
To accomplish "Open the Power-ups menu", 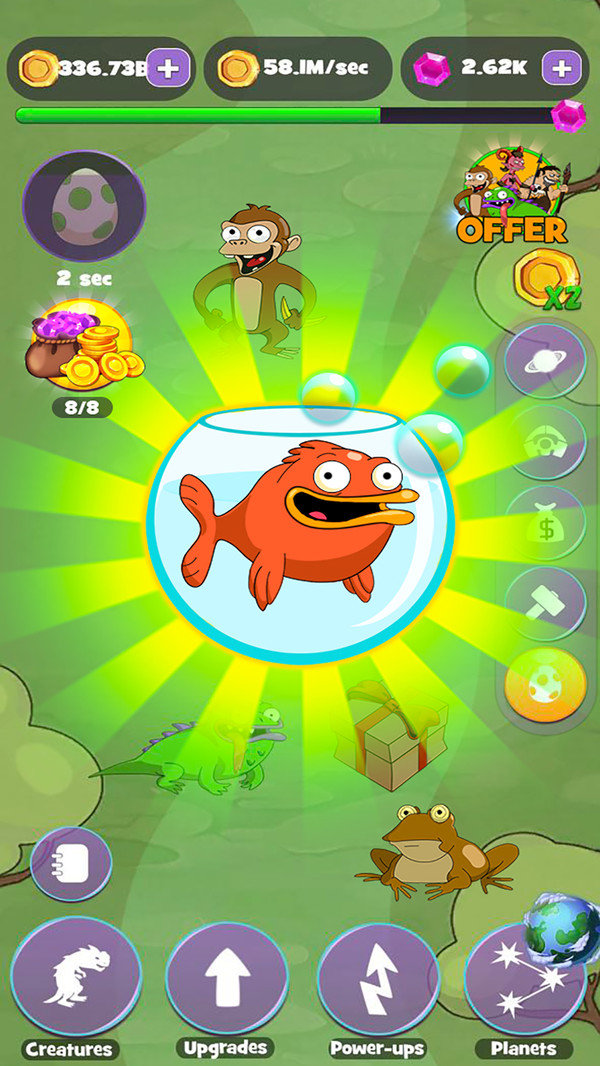I will pyautogui.click(x=378, y=977).
